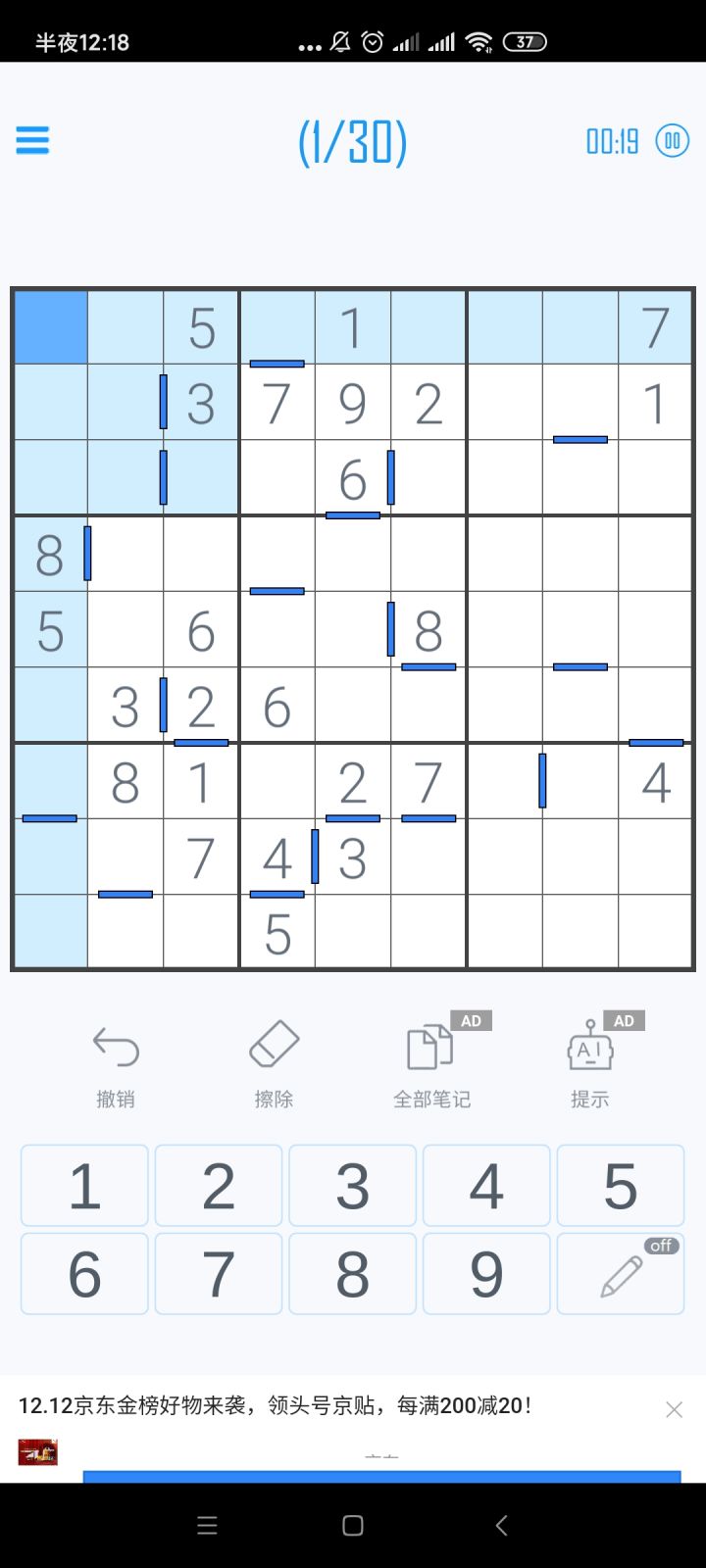This screenshot has width=706, height=1568.
Task: Pause the game timer
Action: pyautogui.click(x=674, y=141)
